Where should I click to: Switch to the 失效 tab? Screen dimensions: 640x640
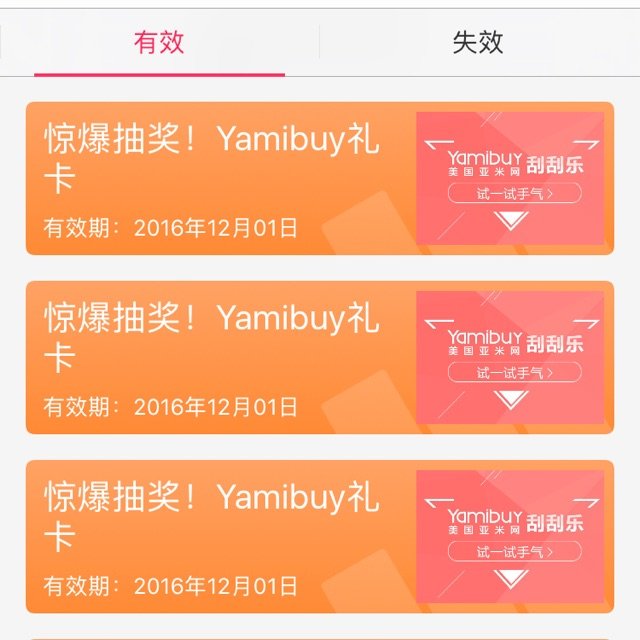click(x=478, y=43)
